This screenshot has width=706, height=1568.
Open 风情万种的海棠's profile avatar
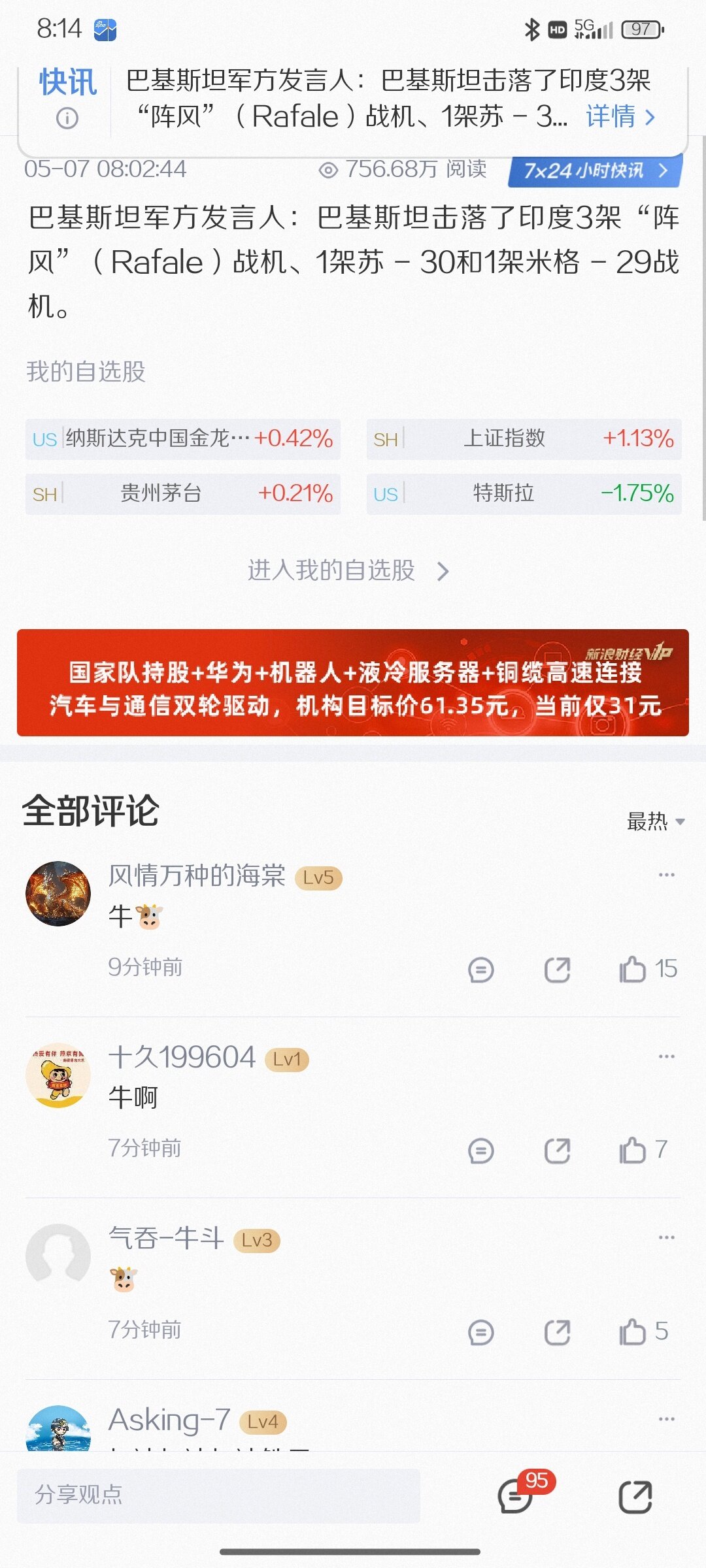tap(58, 893)
